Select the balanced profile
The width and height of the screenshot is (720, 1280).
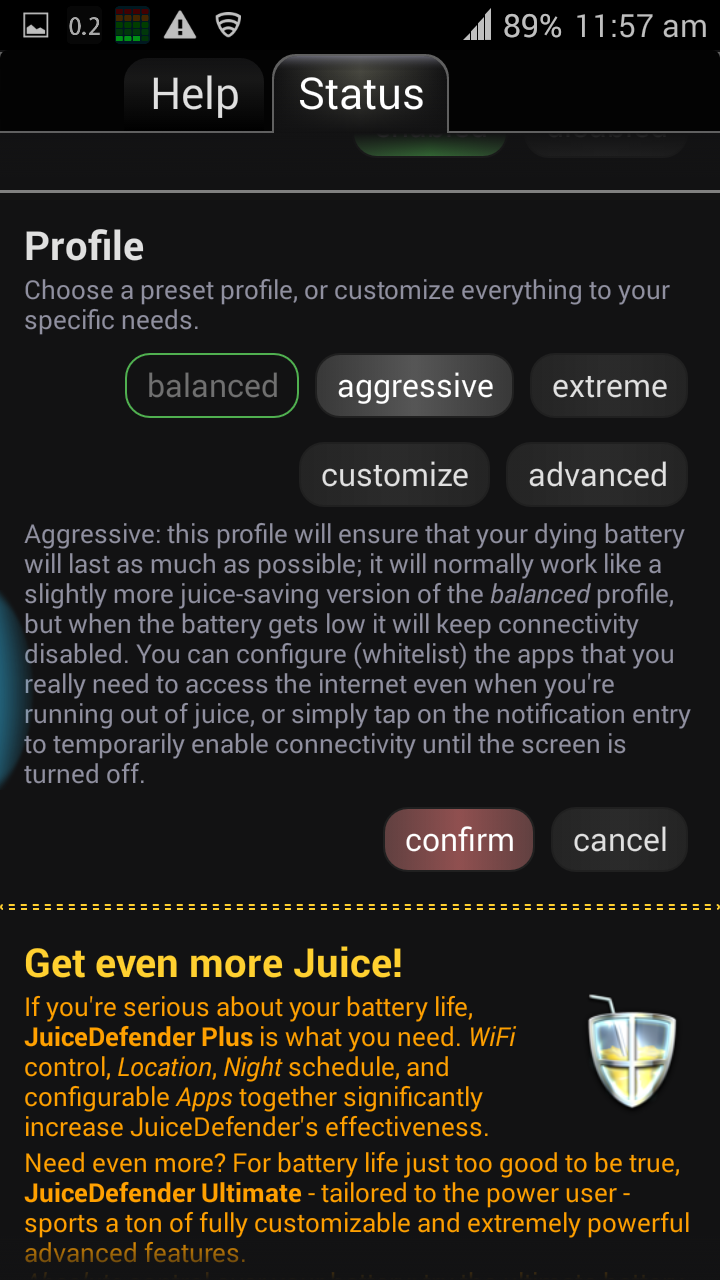pos(212,386)
